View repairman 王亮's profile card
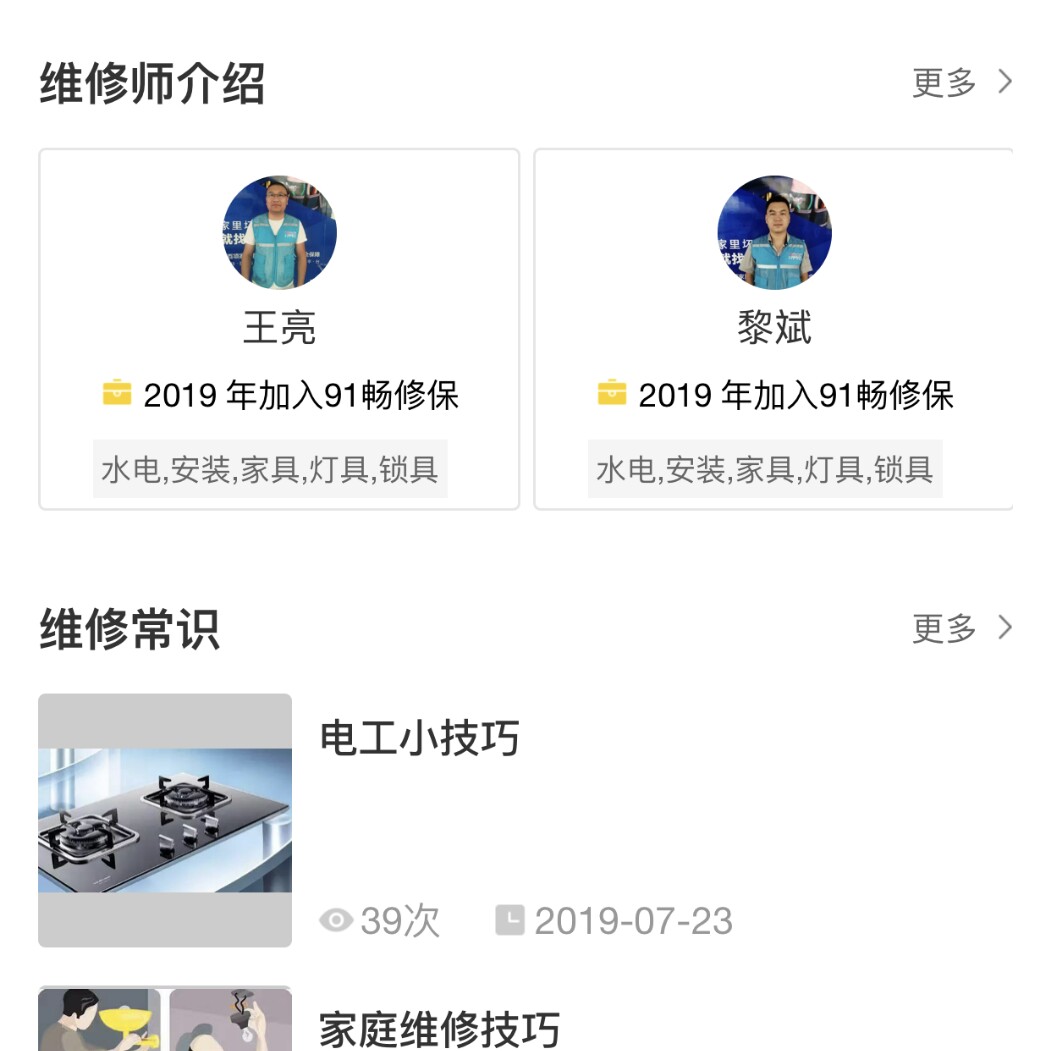This screenshot has height=1051, width=1051. pos(279,329)
